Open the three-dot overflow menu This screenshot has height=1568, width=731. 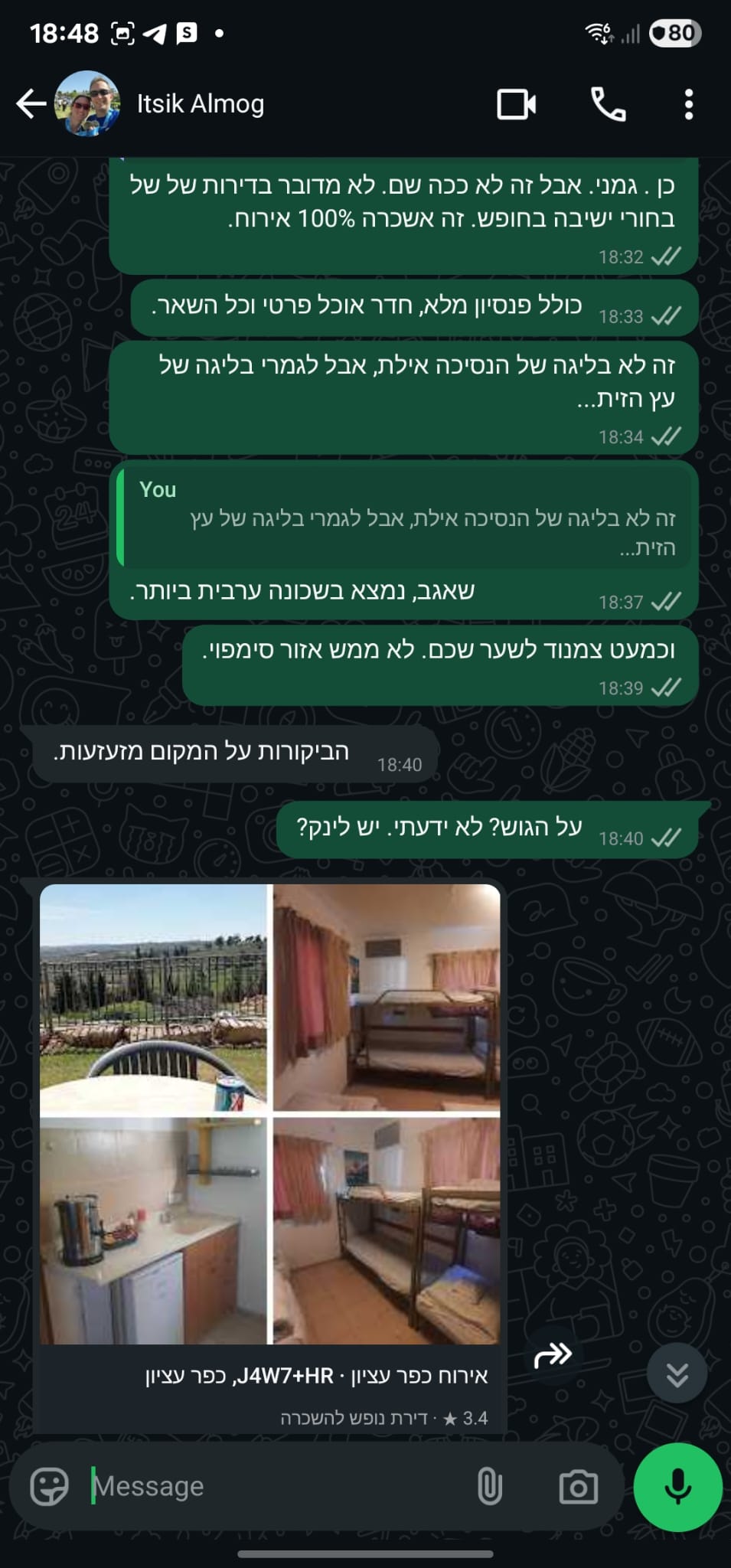click(688, 104)
